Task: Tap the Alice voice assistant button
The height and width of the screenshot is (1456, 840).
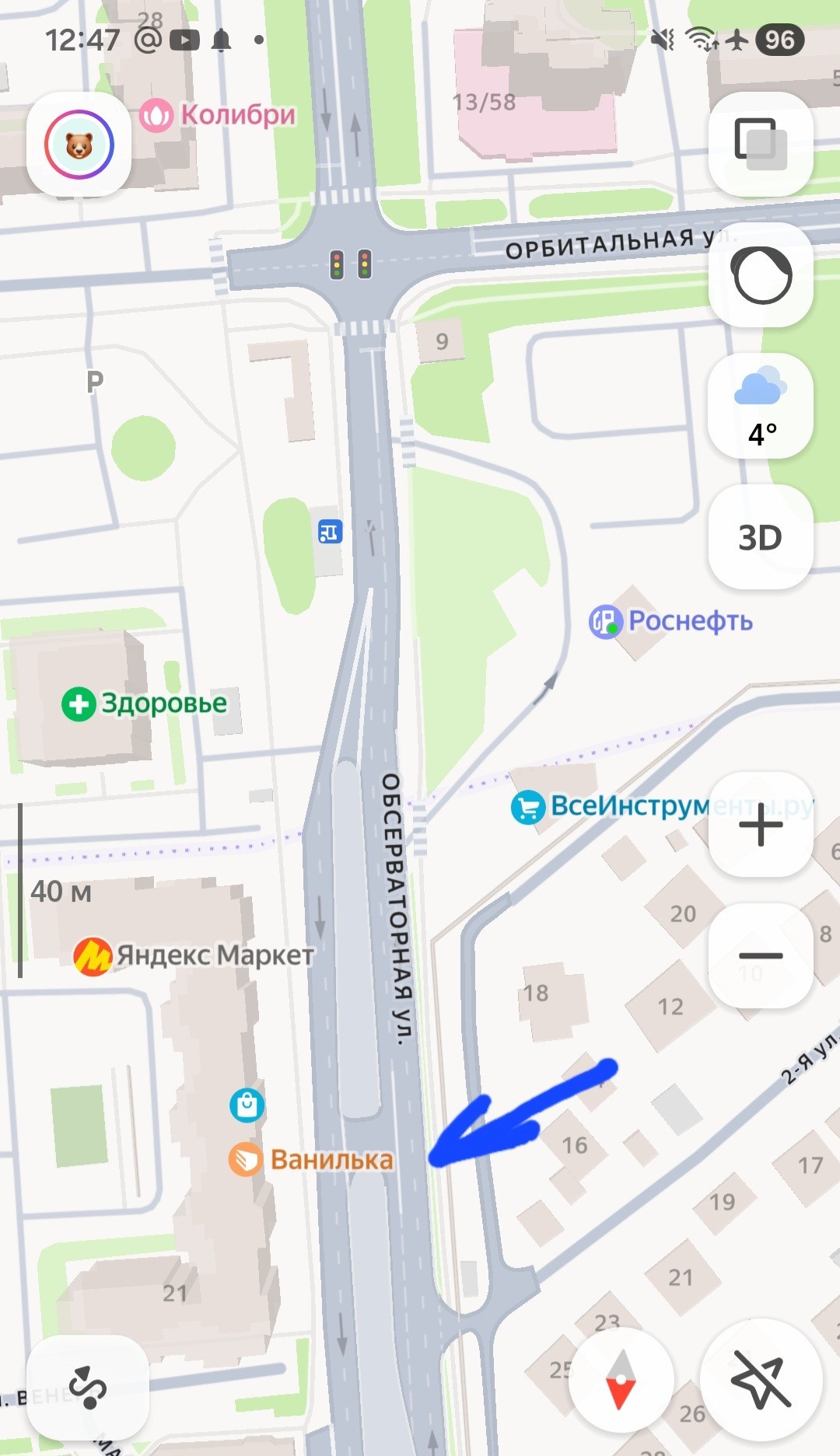Action: 761,275
